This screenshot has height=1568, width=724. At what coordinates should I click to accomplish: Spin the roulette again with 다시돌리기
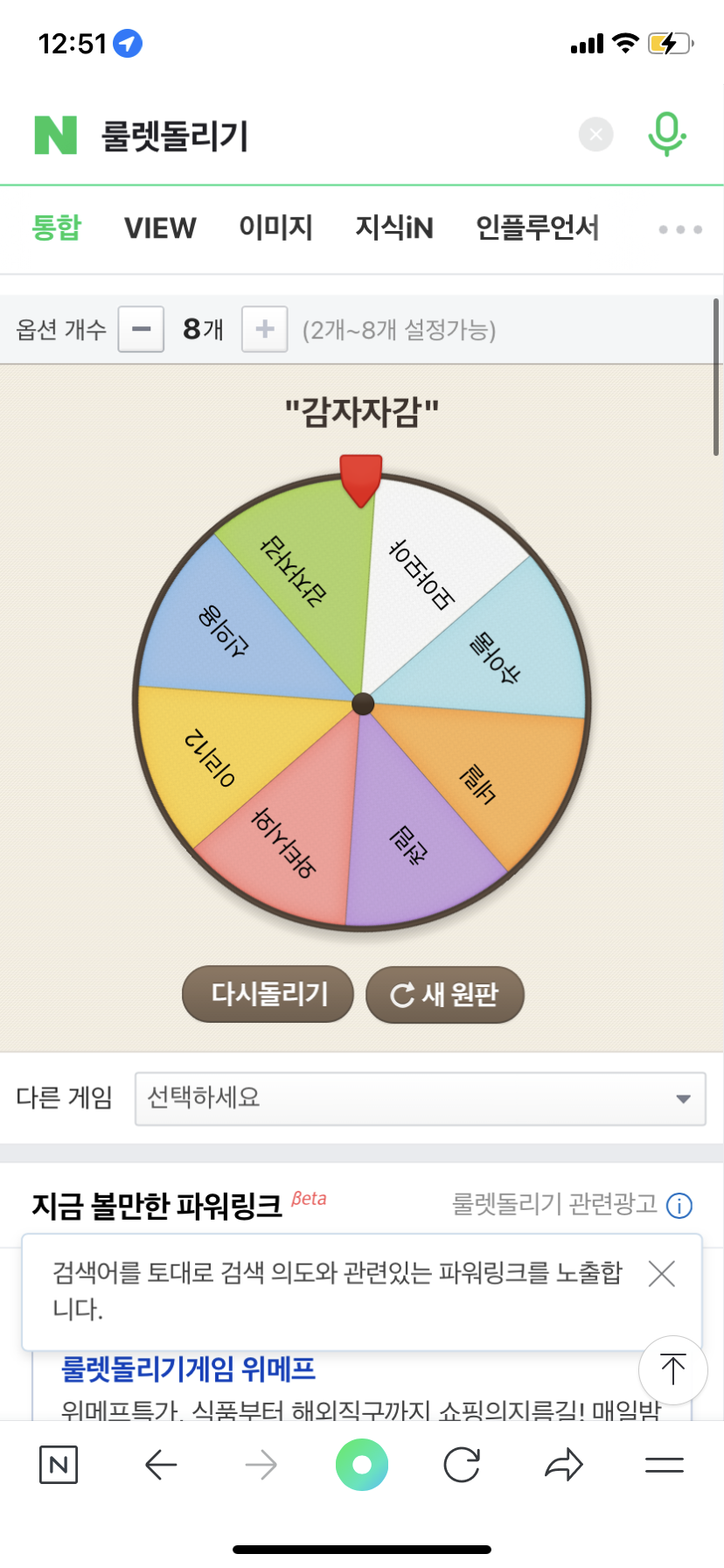pyautogui.click(x=268, y=994)
